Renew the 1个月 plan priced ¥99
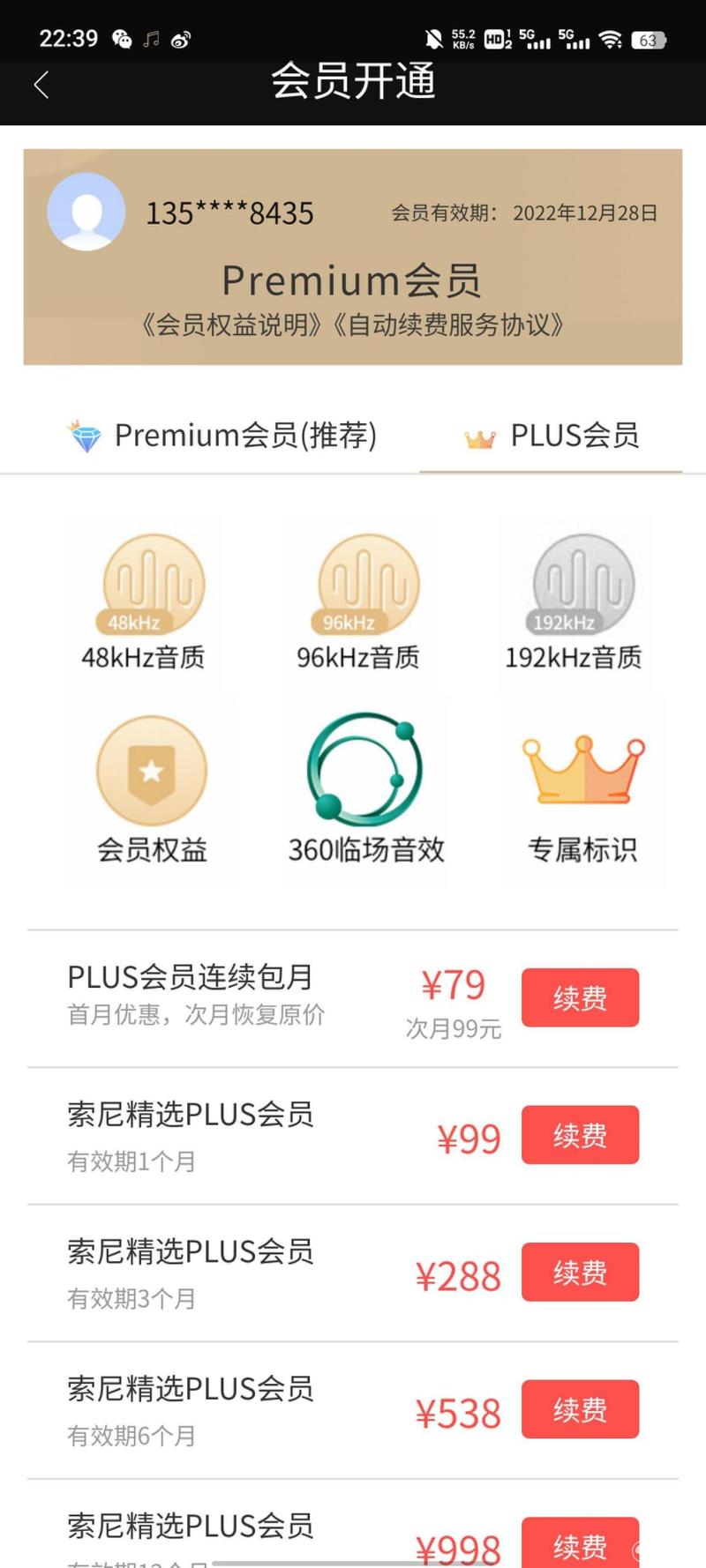The height and width of the screenshot is (1568, 706). click(580, 1135)
